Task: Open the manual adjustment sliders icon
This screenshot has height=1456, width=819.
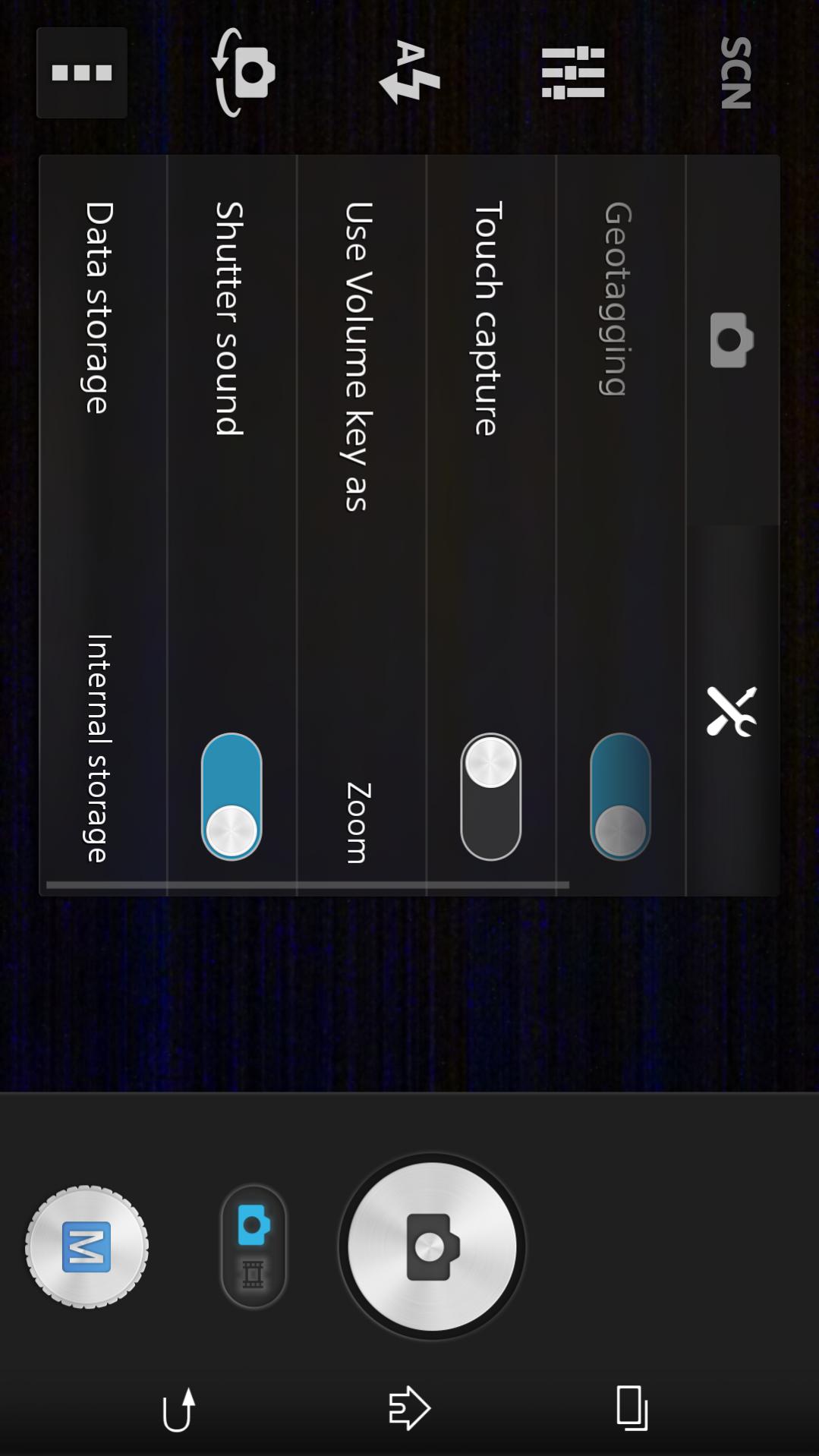Action: [x=573, y=73]
